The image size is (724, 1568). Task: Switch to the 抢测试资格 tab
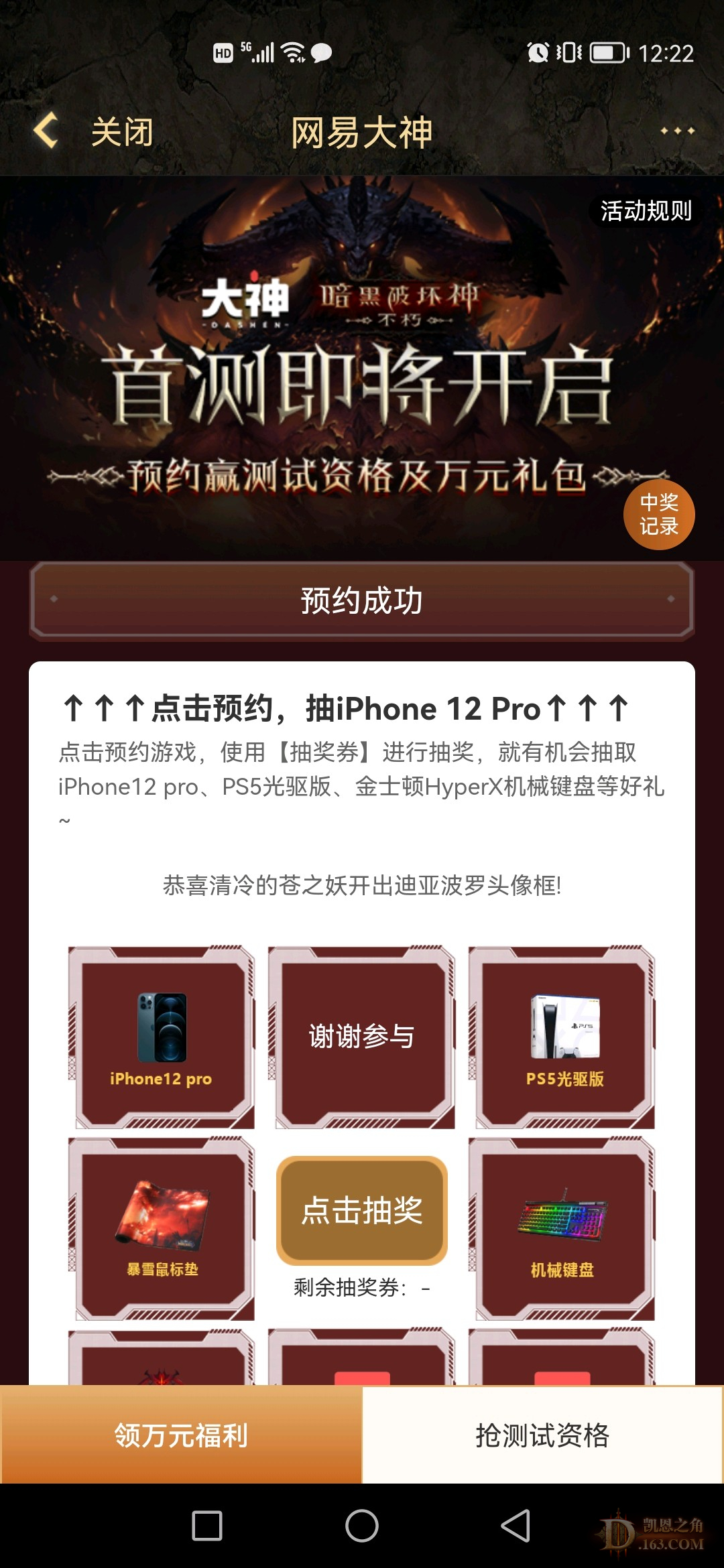[542, 1435]
